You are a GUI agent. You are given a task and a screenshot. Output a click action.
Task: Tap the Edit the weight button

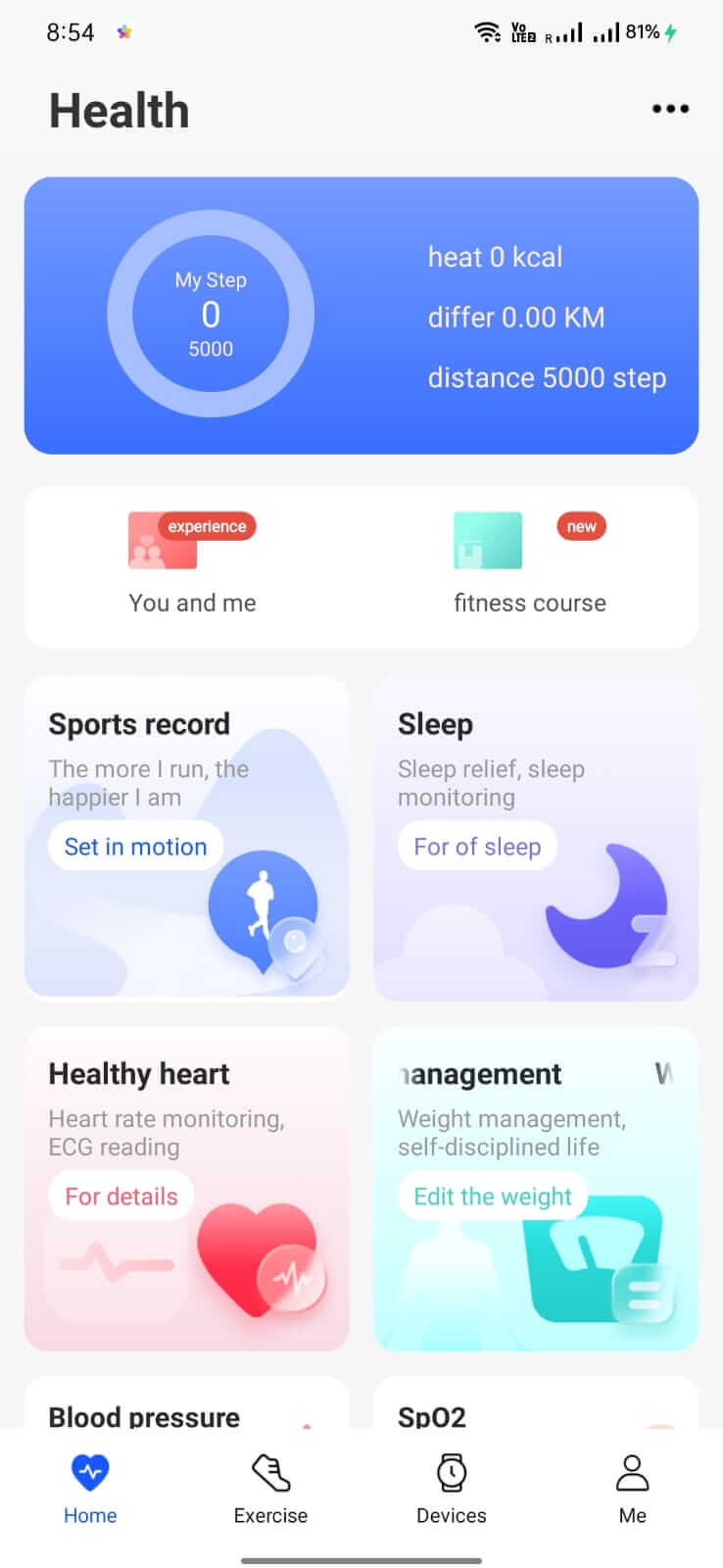coord(492,1196)
